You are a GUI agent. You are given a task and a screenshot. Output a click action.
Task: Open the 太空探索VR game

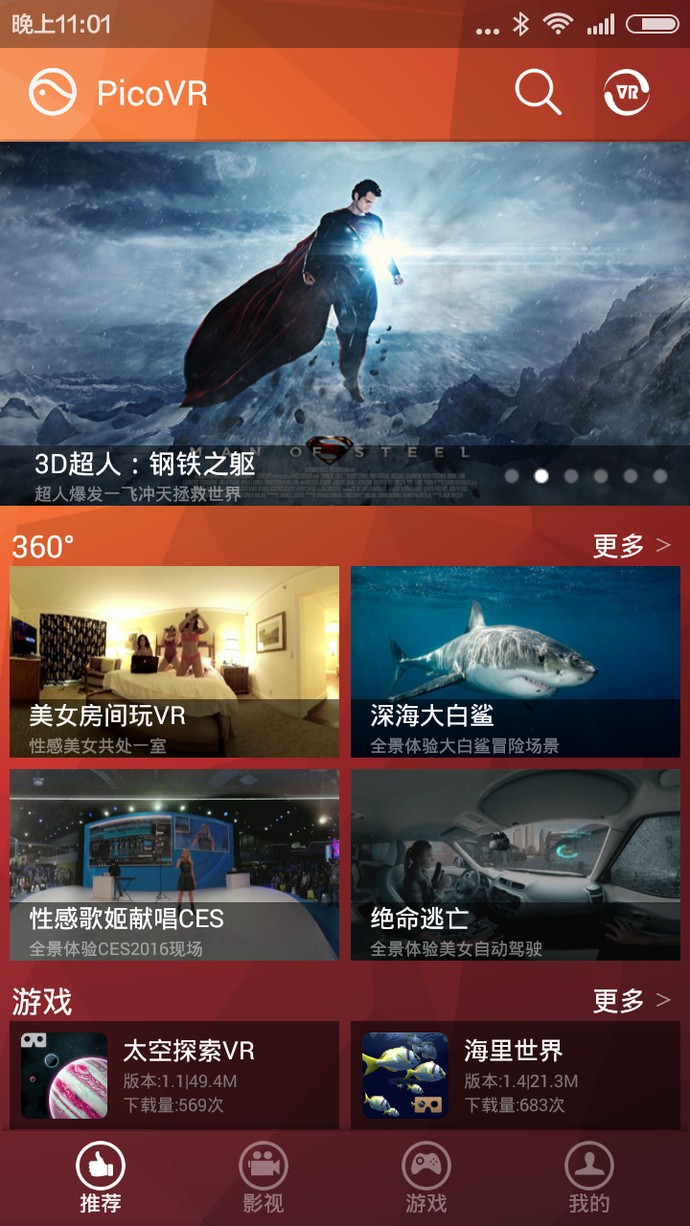174,1076
